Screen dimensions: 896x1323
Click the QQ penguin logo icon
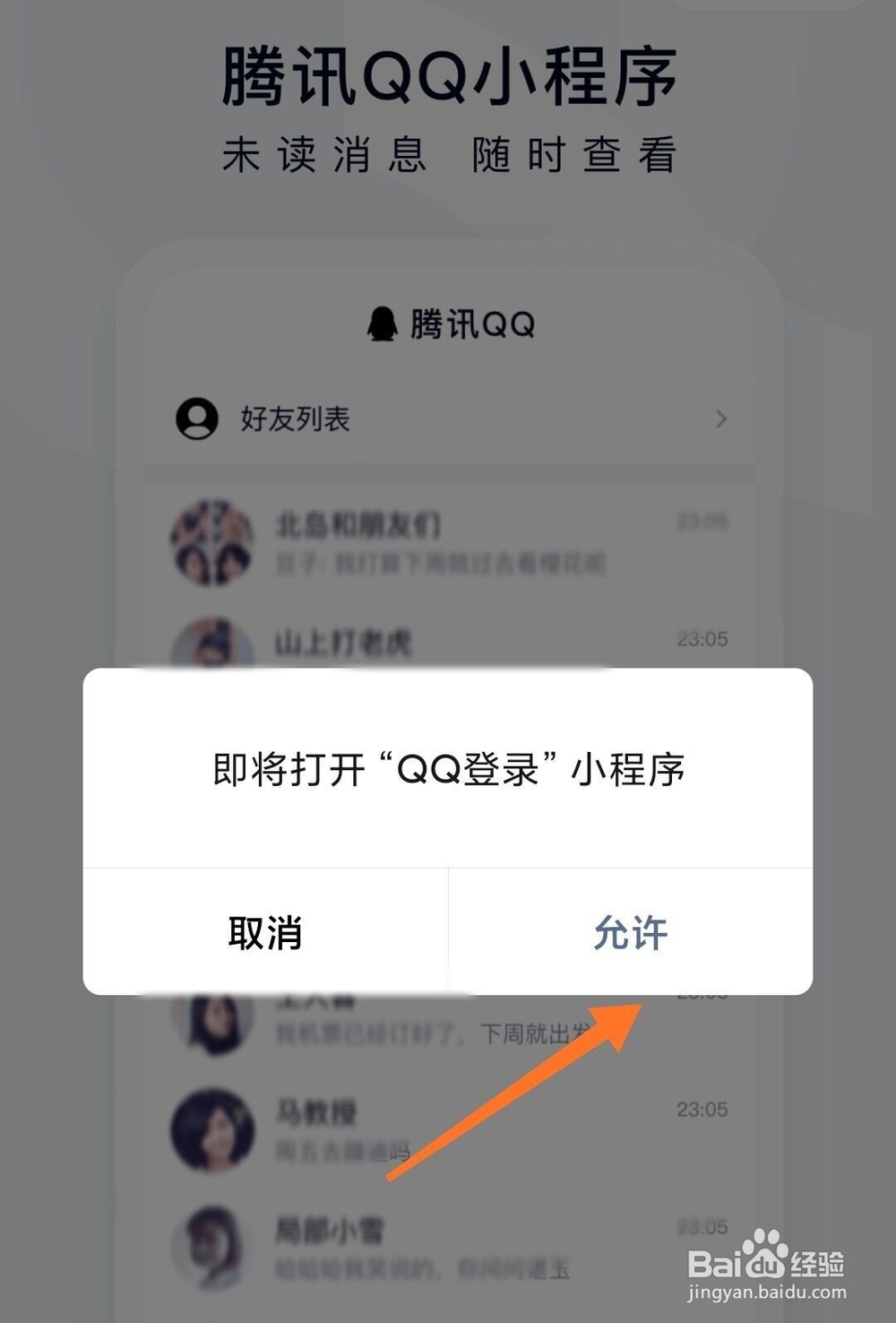point(383,324)
